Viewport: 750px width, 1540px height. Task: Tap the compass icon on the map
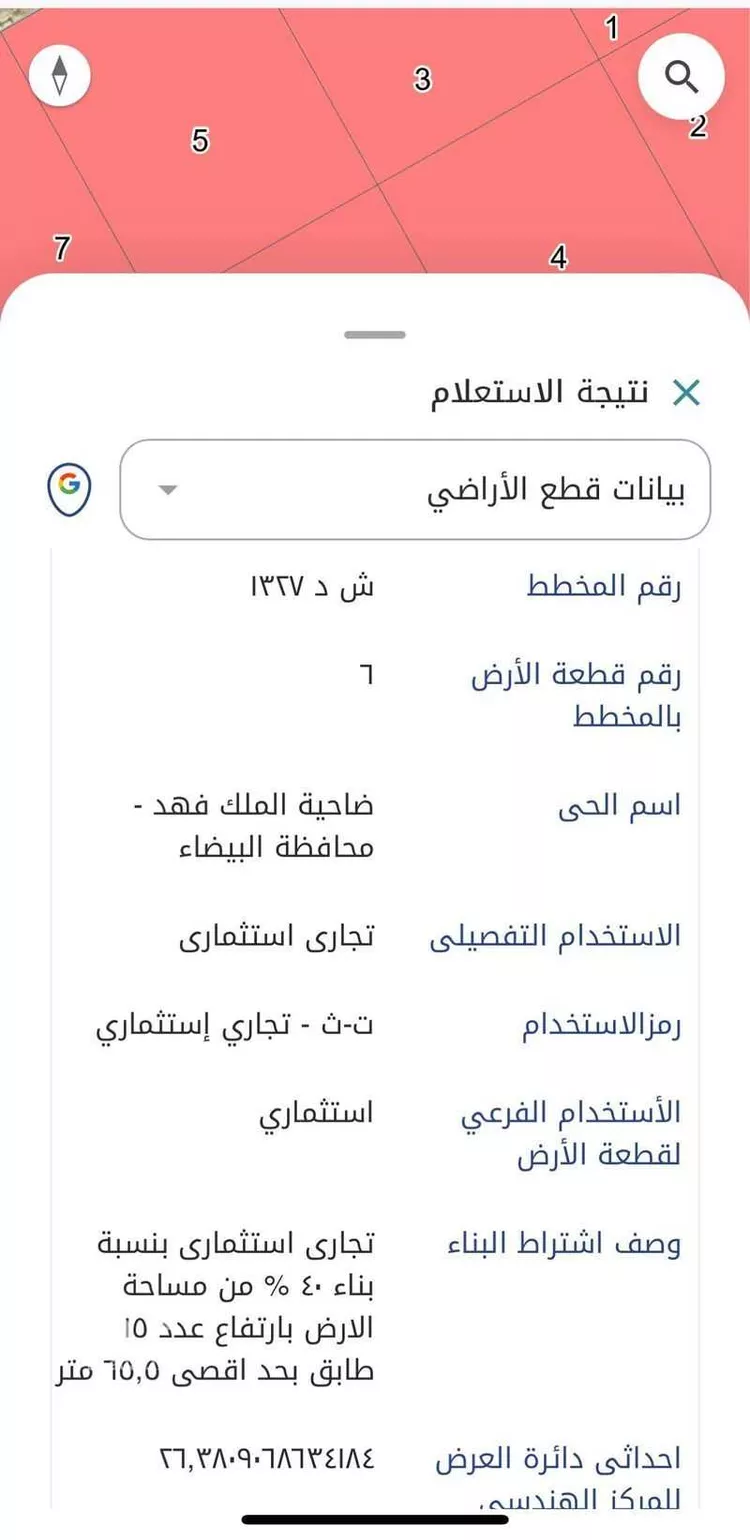click(x=60, y=75)
